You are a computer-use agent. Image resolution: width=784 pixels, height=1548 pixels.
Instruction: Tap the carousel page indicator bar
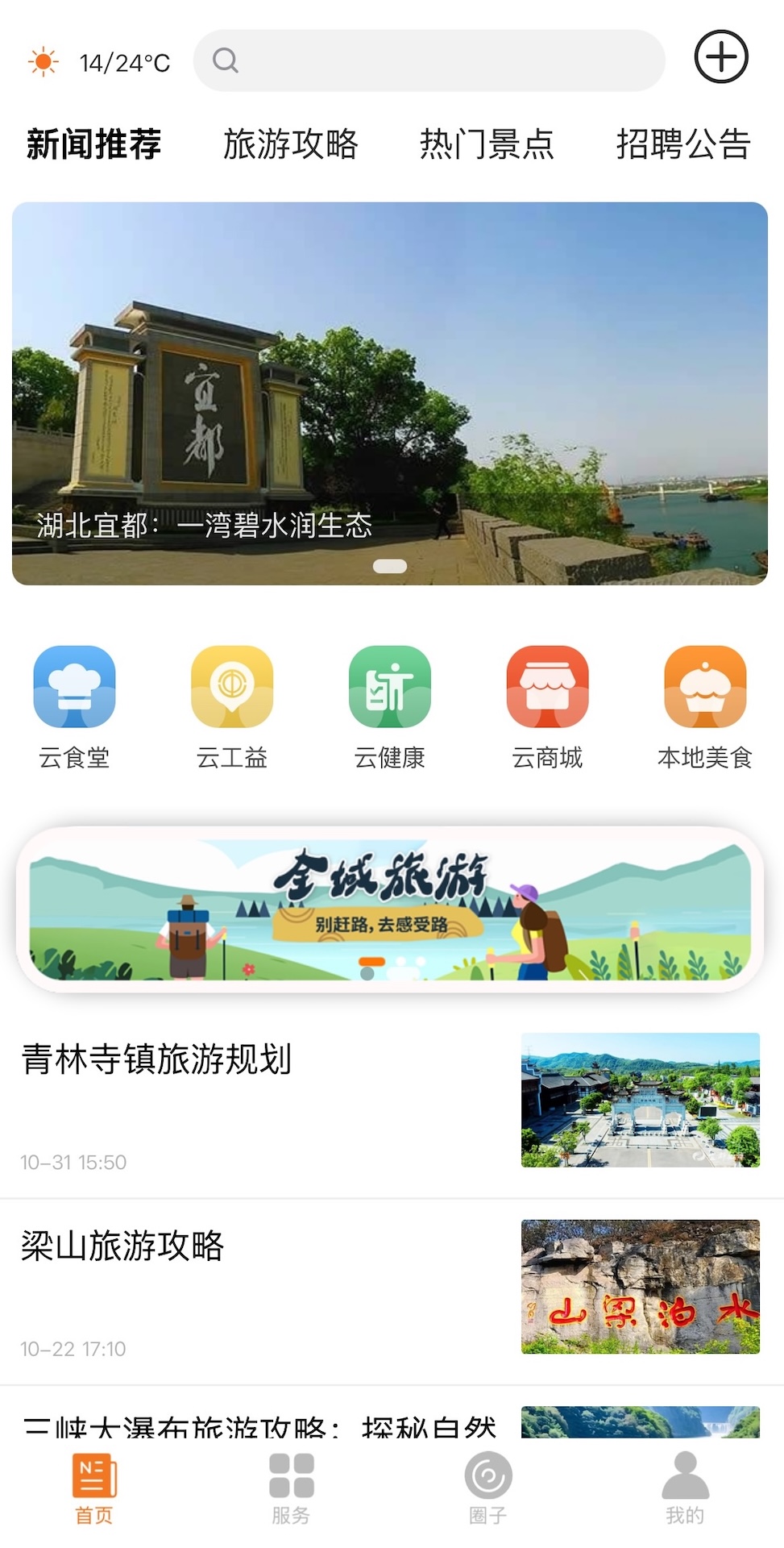coord(392,567)
